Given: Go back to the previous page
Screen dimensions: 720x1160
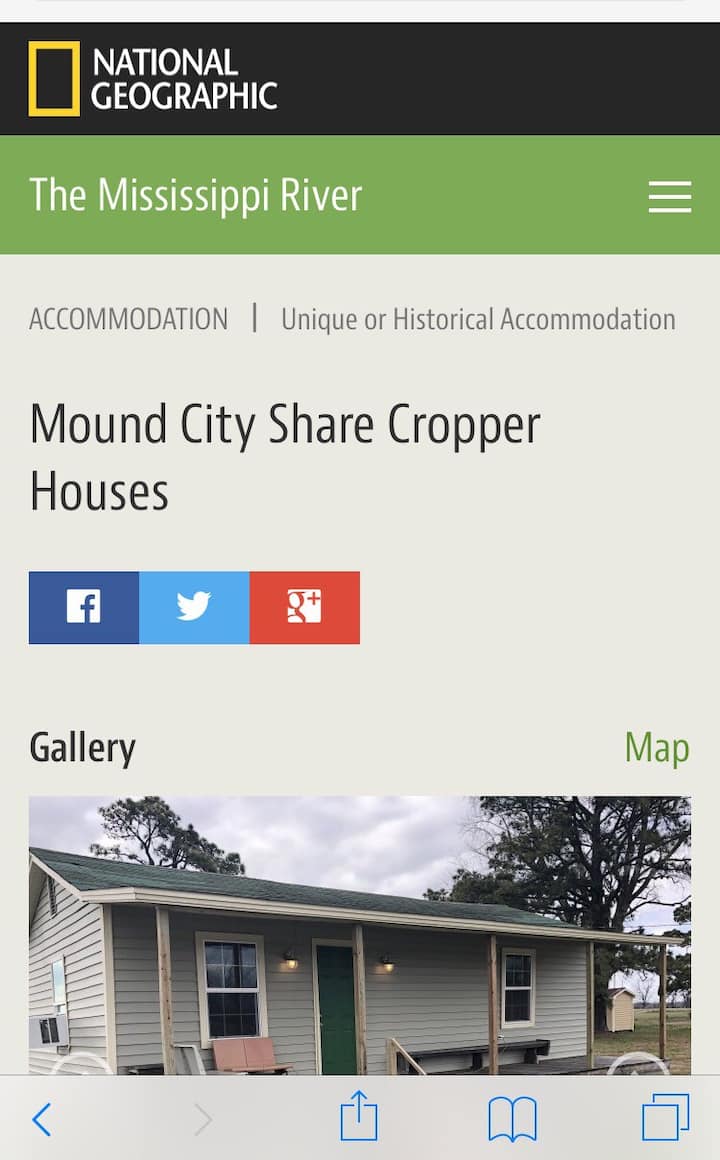Looking at the screenshot, I should click(41, 1119).
